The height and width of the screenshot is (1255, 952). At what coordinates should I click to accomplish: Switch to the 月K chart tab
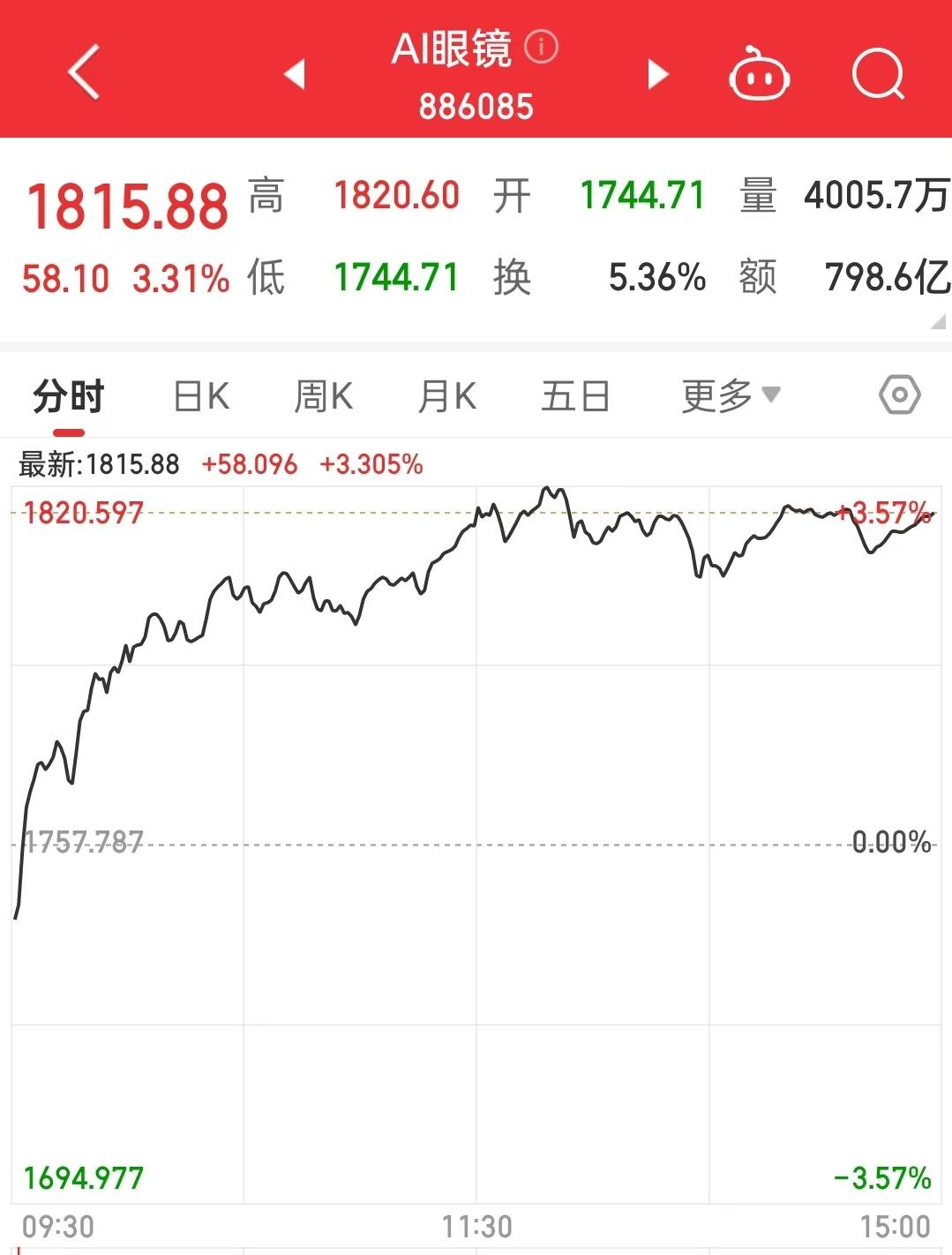(446, 396)
